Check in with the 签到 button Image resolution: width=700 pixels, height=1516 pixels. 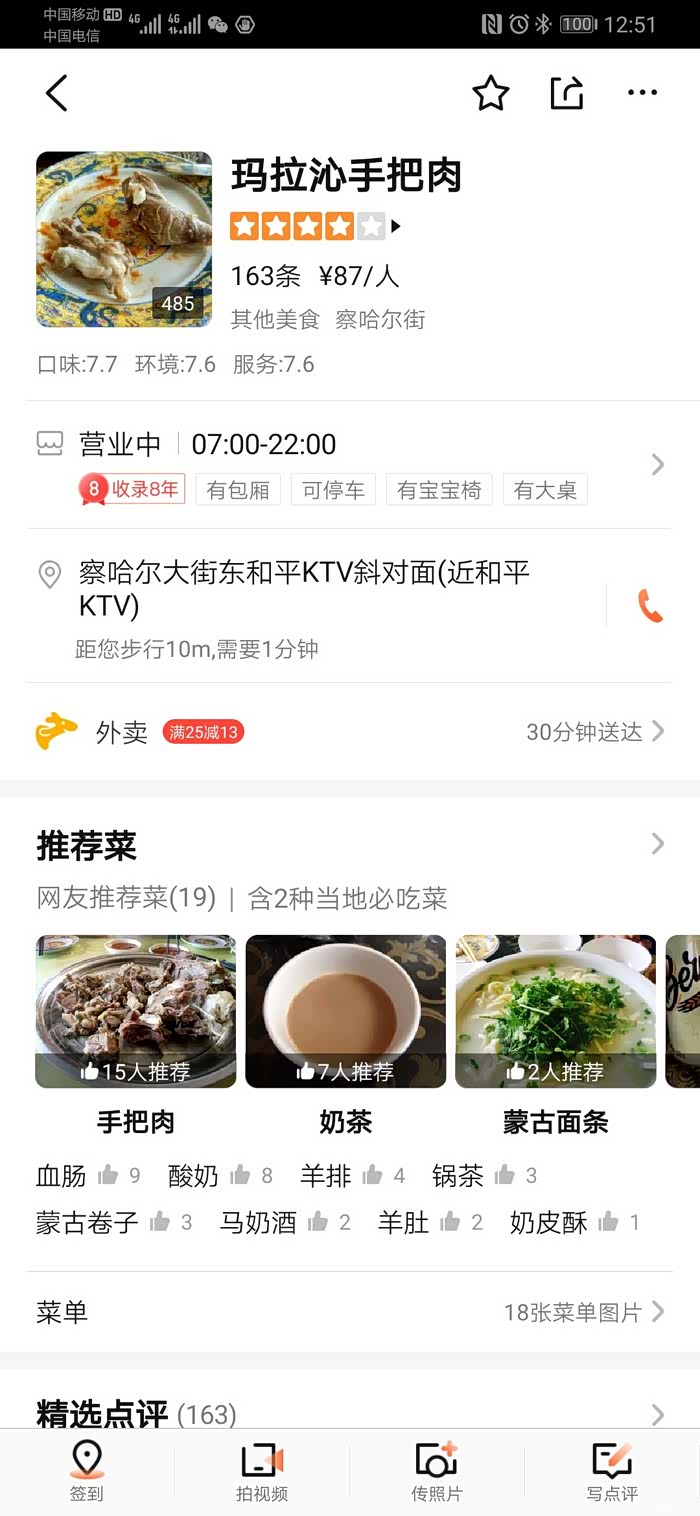[87, 1472]
